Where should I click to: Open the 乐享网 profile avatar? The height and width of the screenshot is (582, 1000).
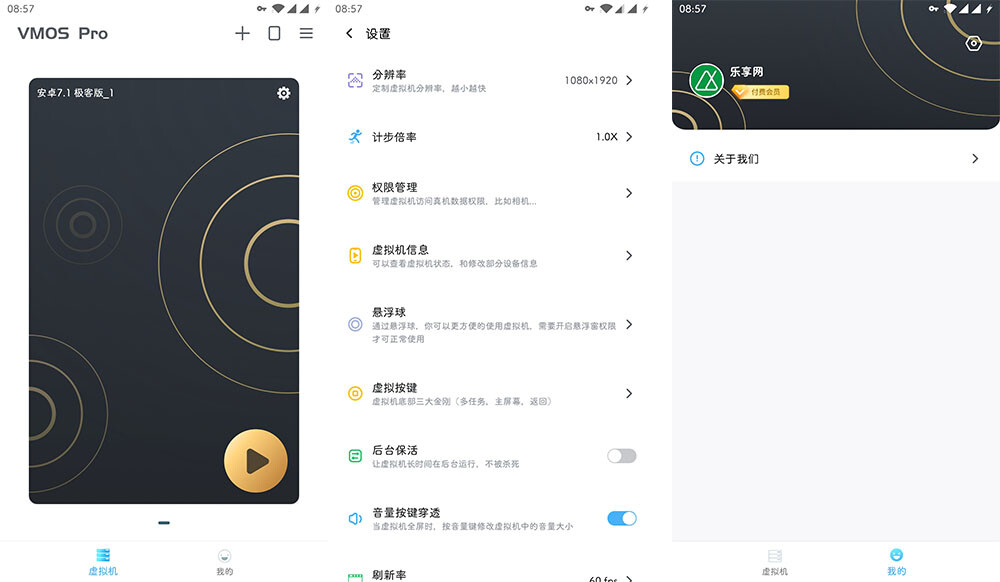point(707,81)
